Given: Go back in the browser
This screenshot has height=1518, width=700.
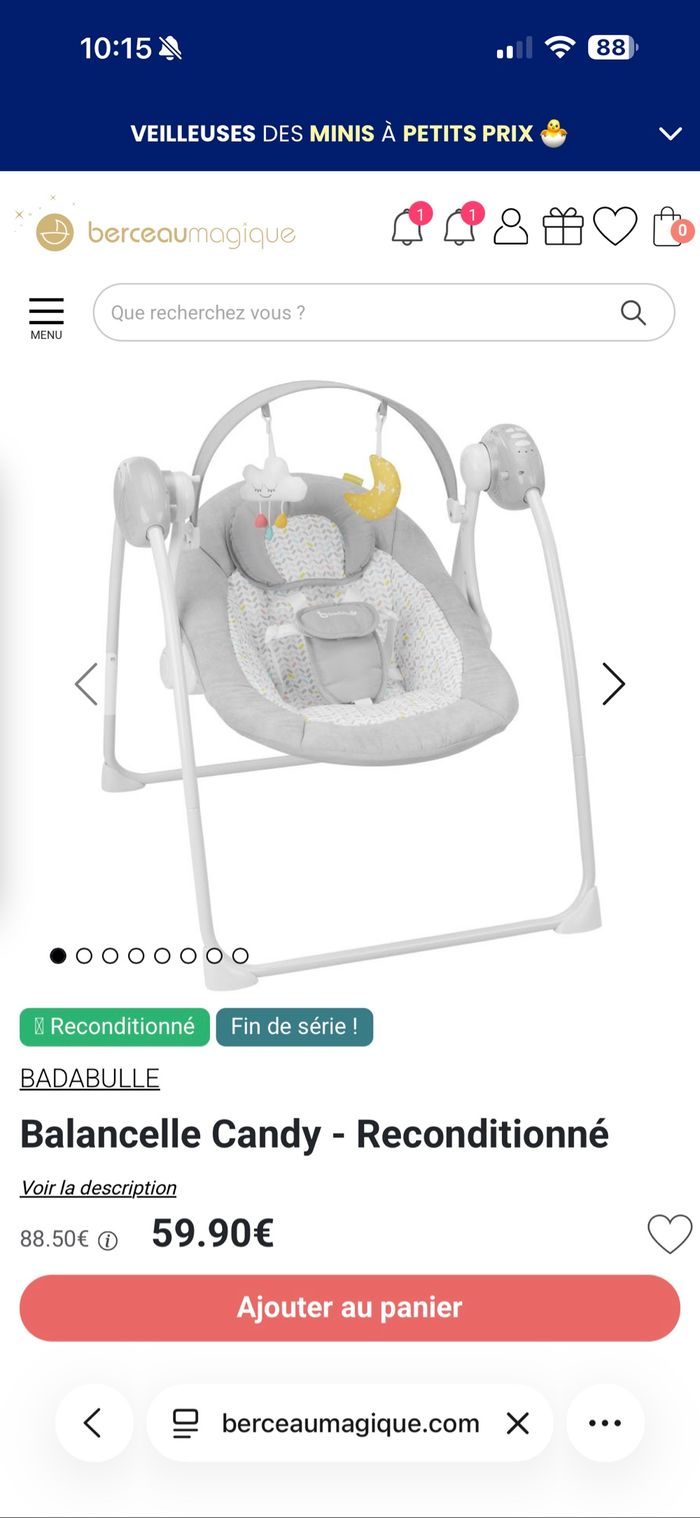Looking at the screenshot, I should 93,1423.
